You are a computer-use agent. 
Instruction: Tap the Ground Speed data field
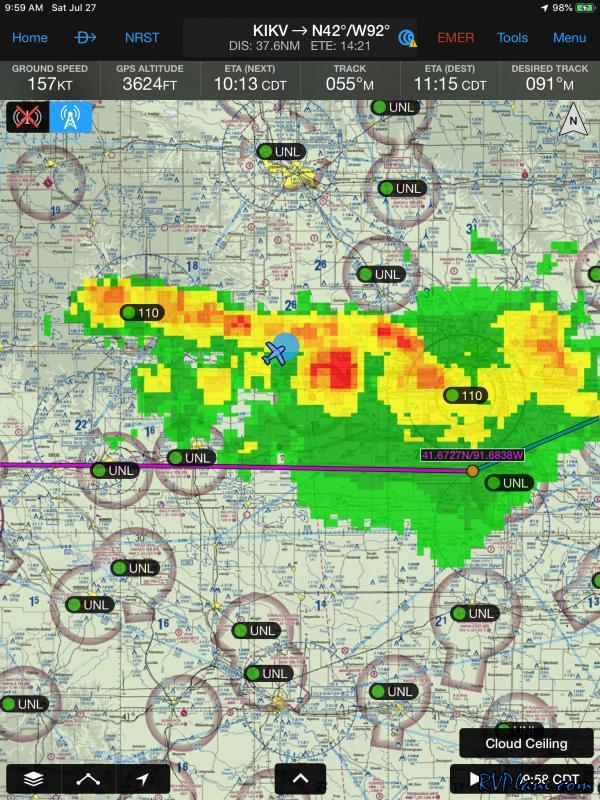50,78
